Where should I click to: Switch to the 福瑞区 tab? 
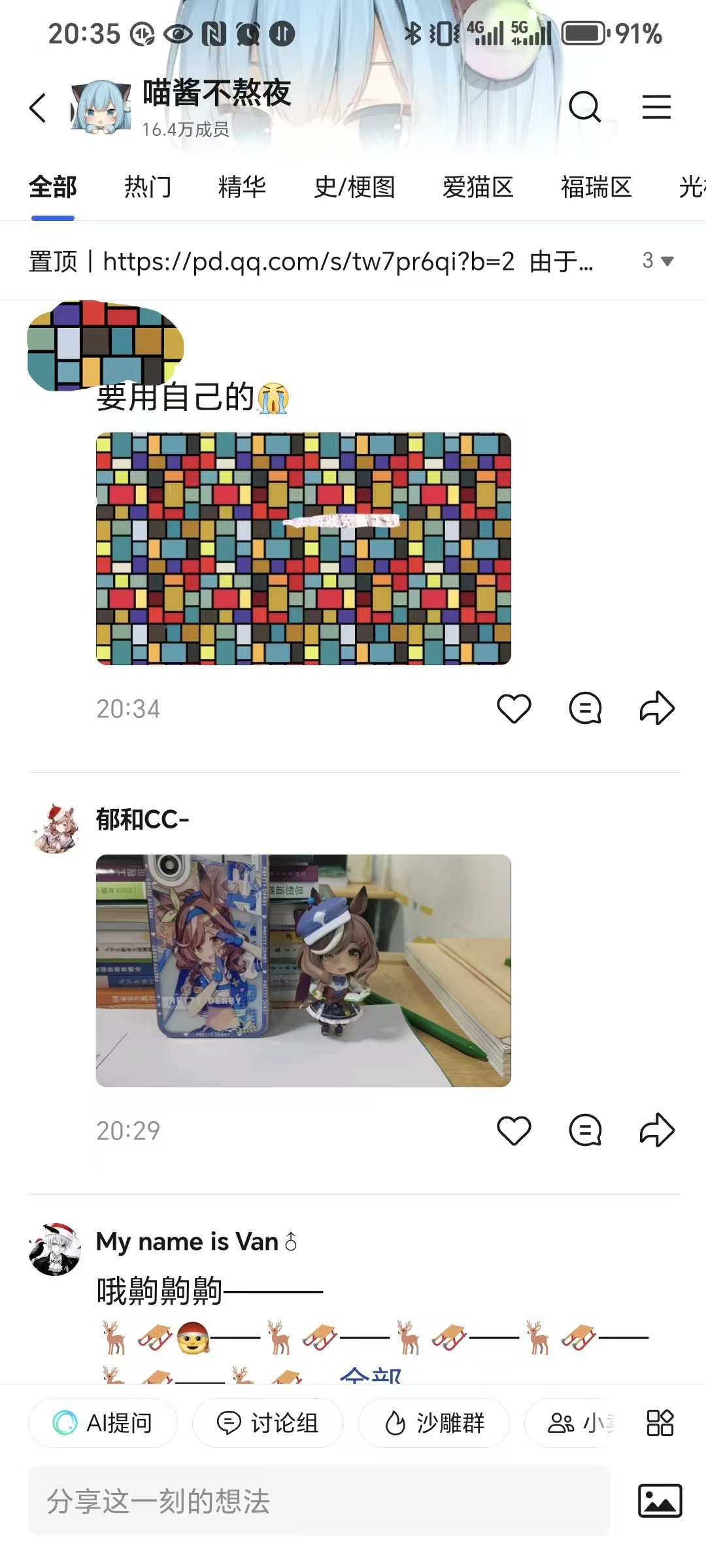point(596,188)
